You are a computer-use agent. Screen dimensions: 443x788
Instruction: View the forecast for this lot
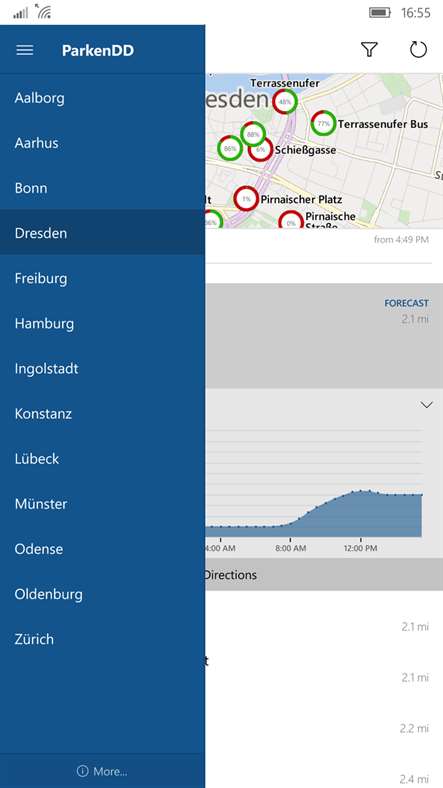tap(406, 303)
